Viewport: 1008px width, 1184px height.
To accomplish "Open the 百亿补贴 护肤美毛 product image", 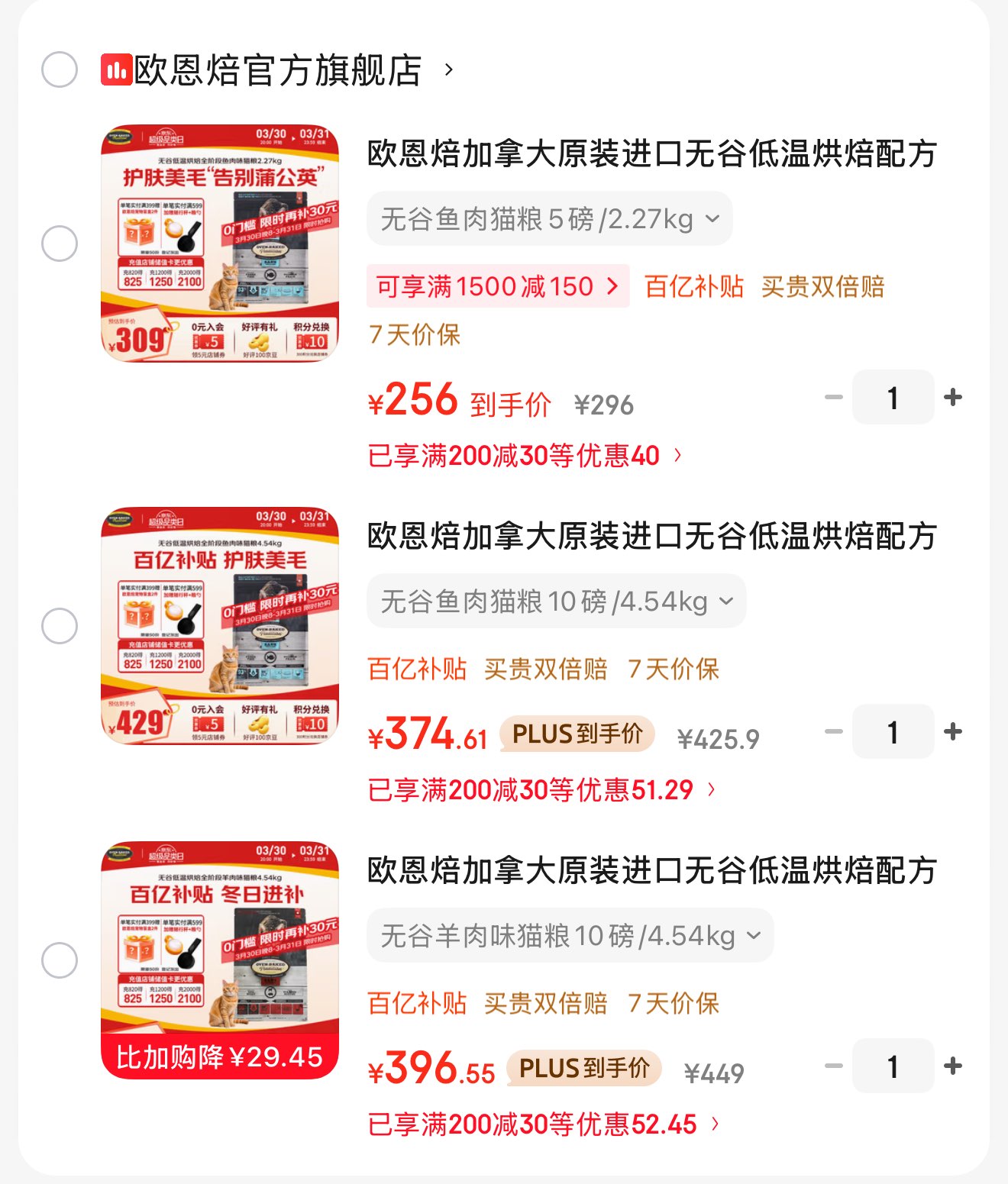I will [x=220, y=626].
